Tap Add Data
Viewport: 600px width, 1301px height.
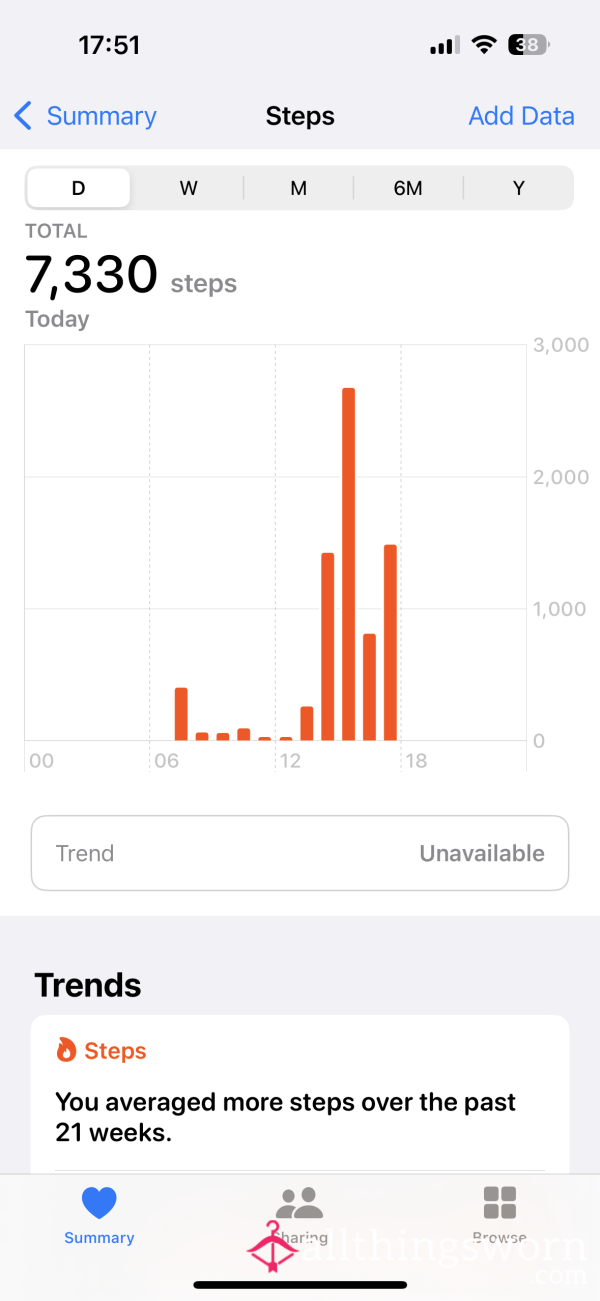[x=521, y=116]
